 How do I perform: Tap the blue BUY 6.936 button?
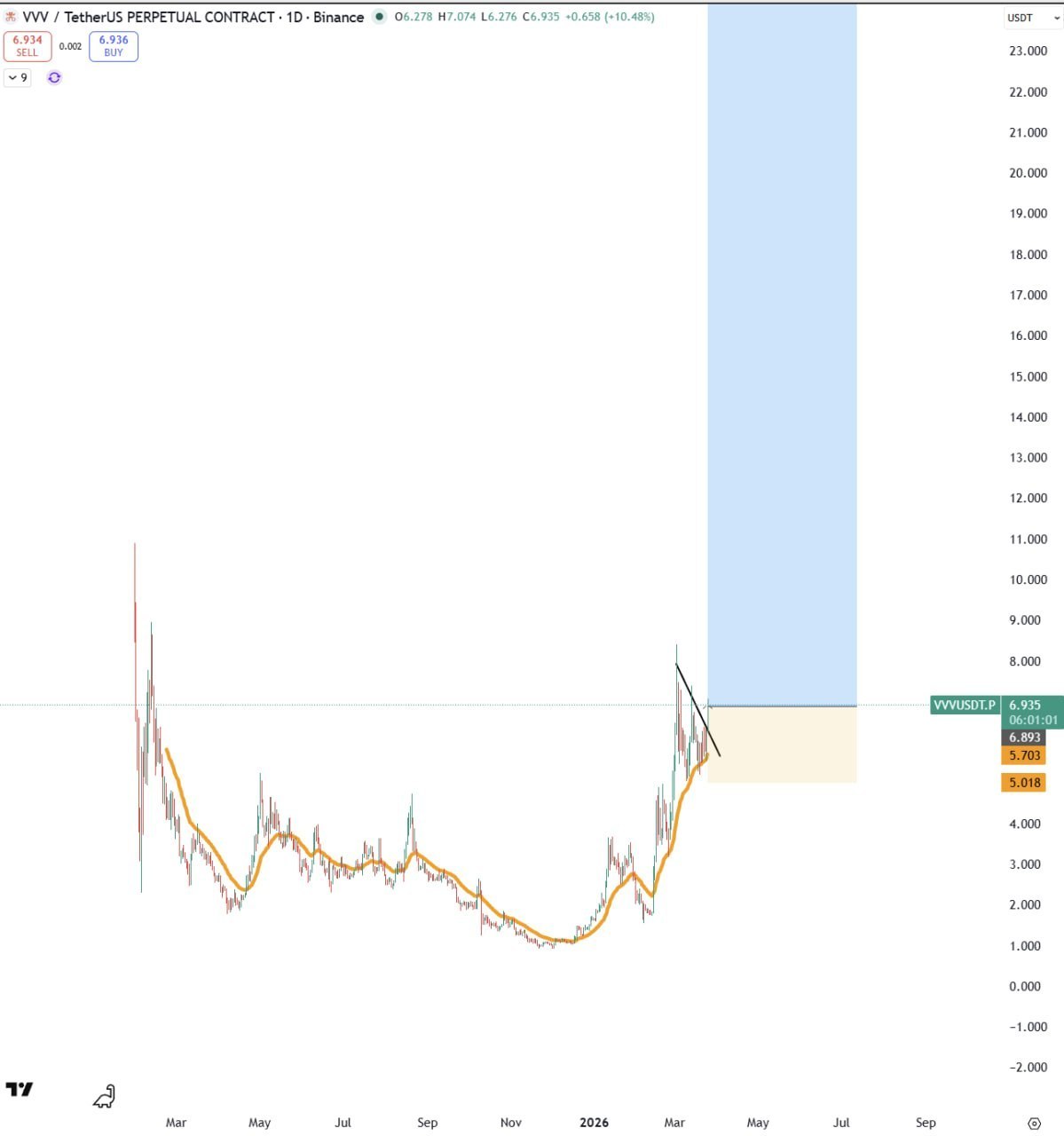pos(114,46)
